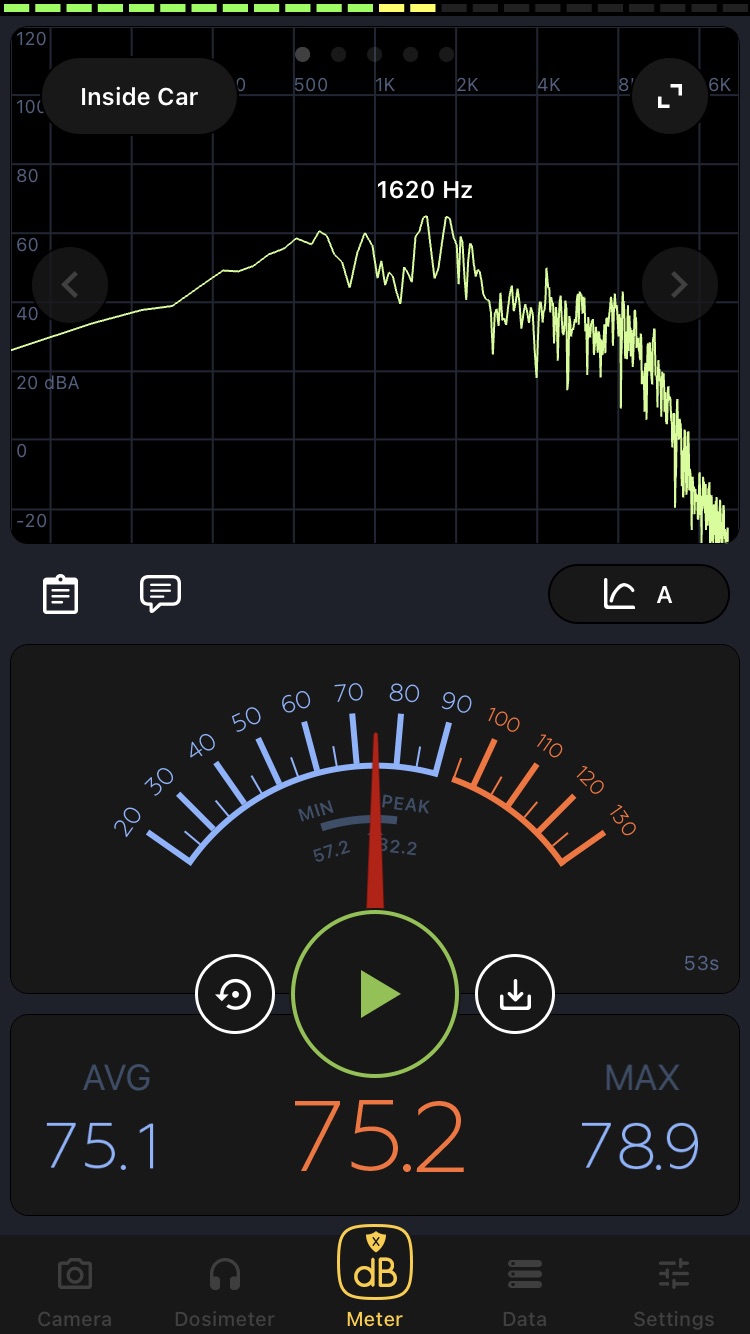
Task: Switch to the Camera tab
Action: coord(75,1288)
